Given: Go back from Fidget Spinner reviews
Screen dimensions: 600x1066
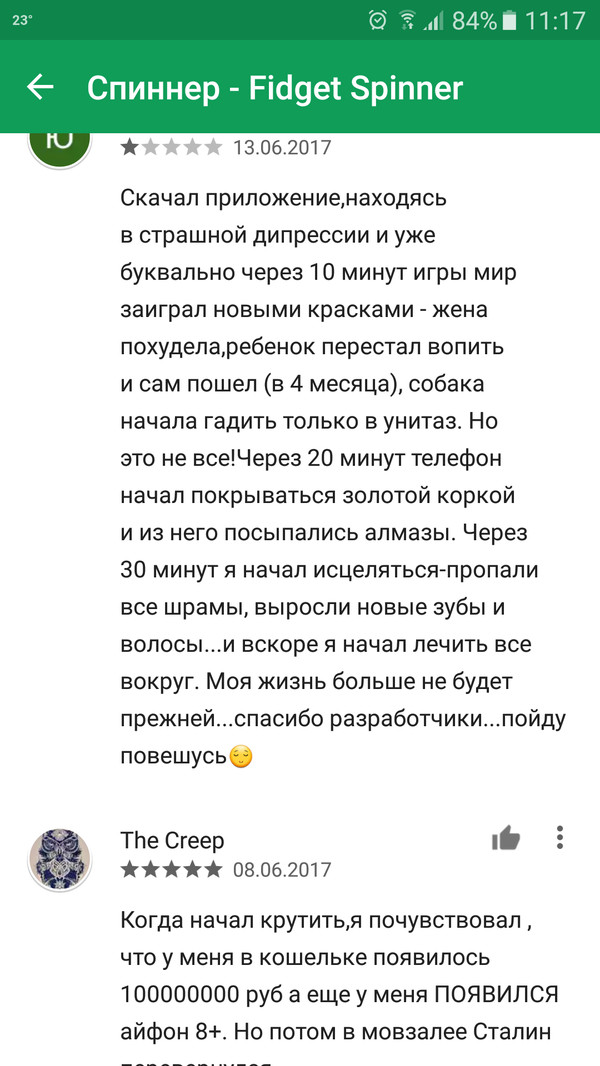Looking at the screenshot, I should pyautogui.click(x=40, y=88).
